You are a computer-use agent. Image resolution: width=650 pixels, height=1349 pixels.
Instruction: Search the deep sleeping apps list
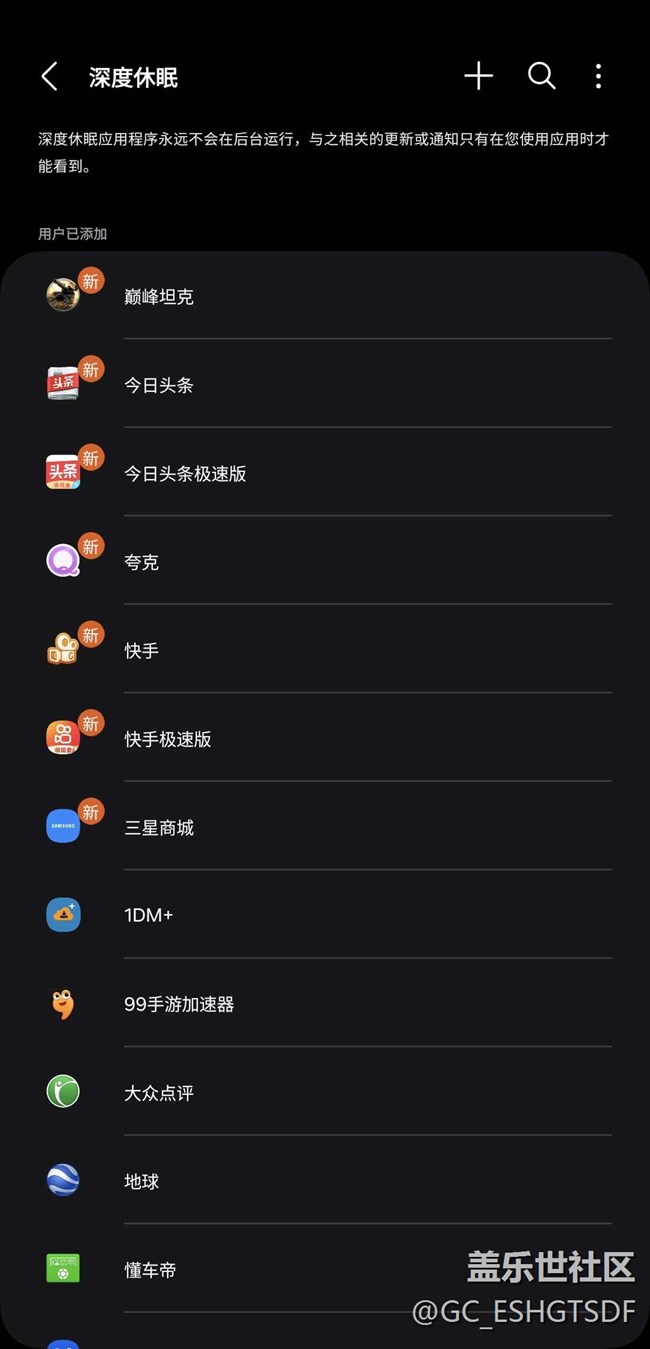click(x=541, y=76)
